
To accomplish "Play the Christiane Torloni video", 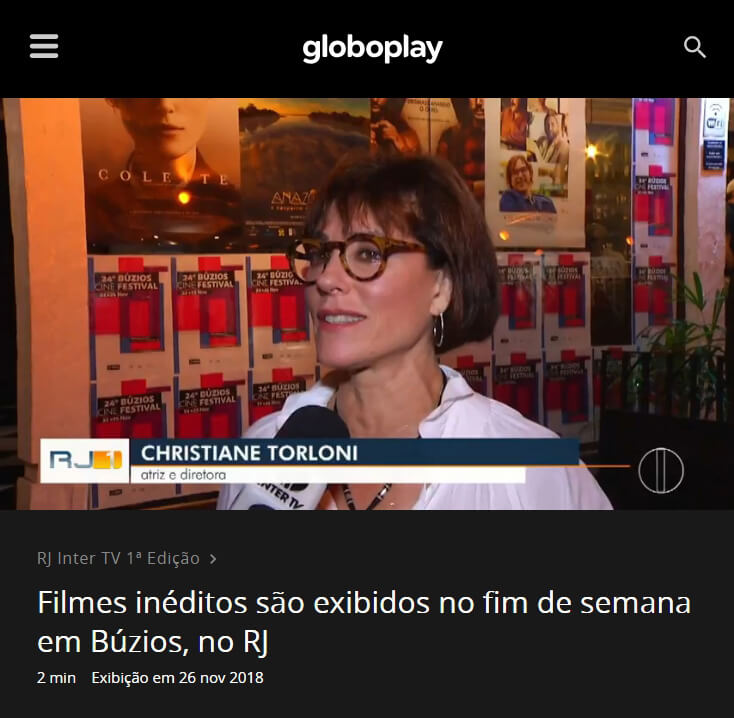I will point(367,303).
